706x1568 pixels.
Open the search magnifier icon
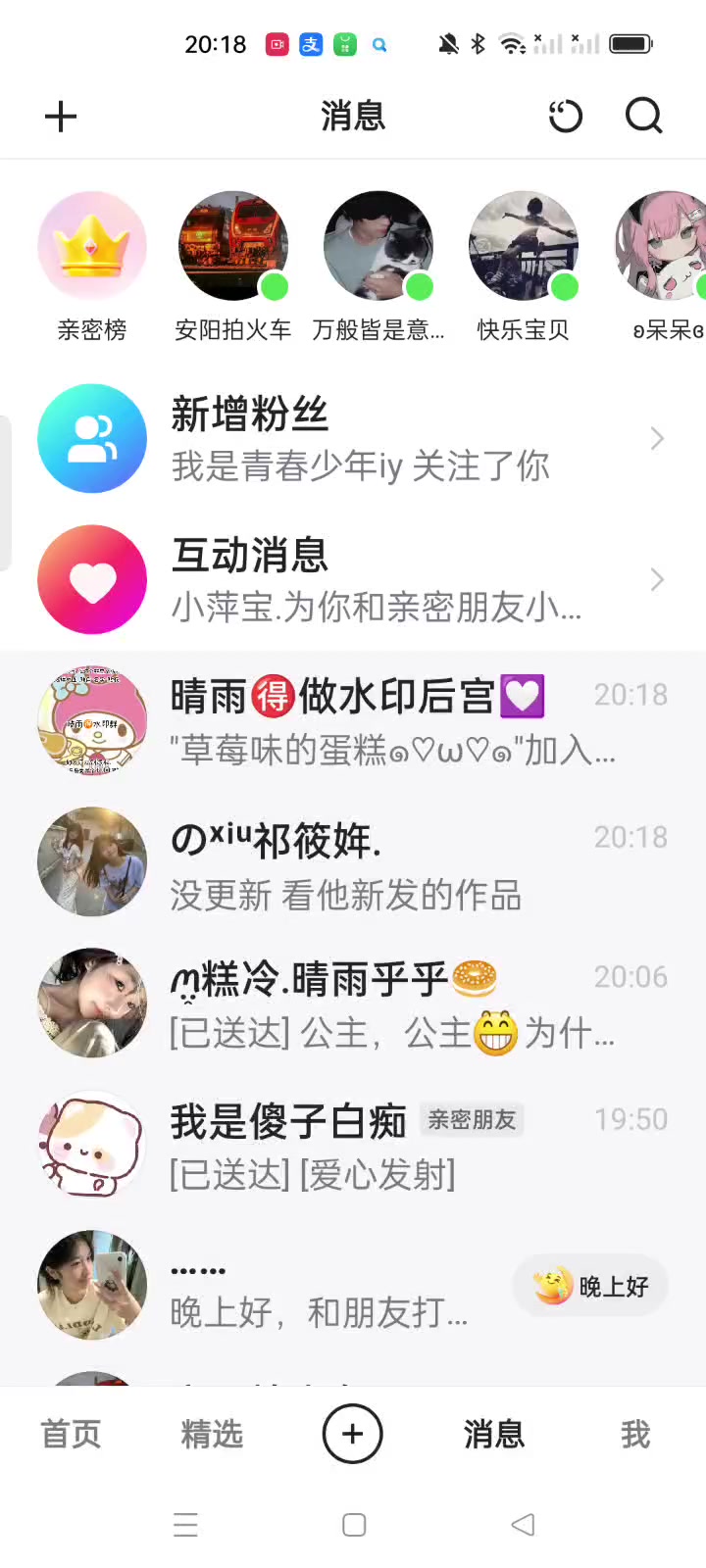[643, 117]
